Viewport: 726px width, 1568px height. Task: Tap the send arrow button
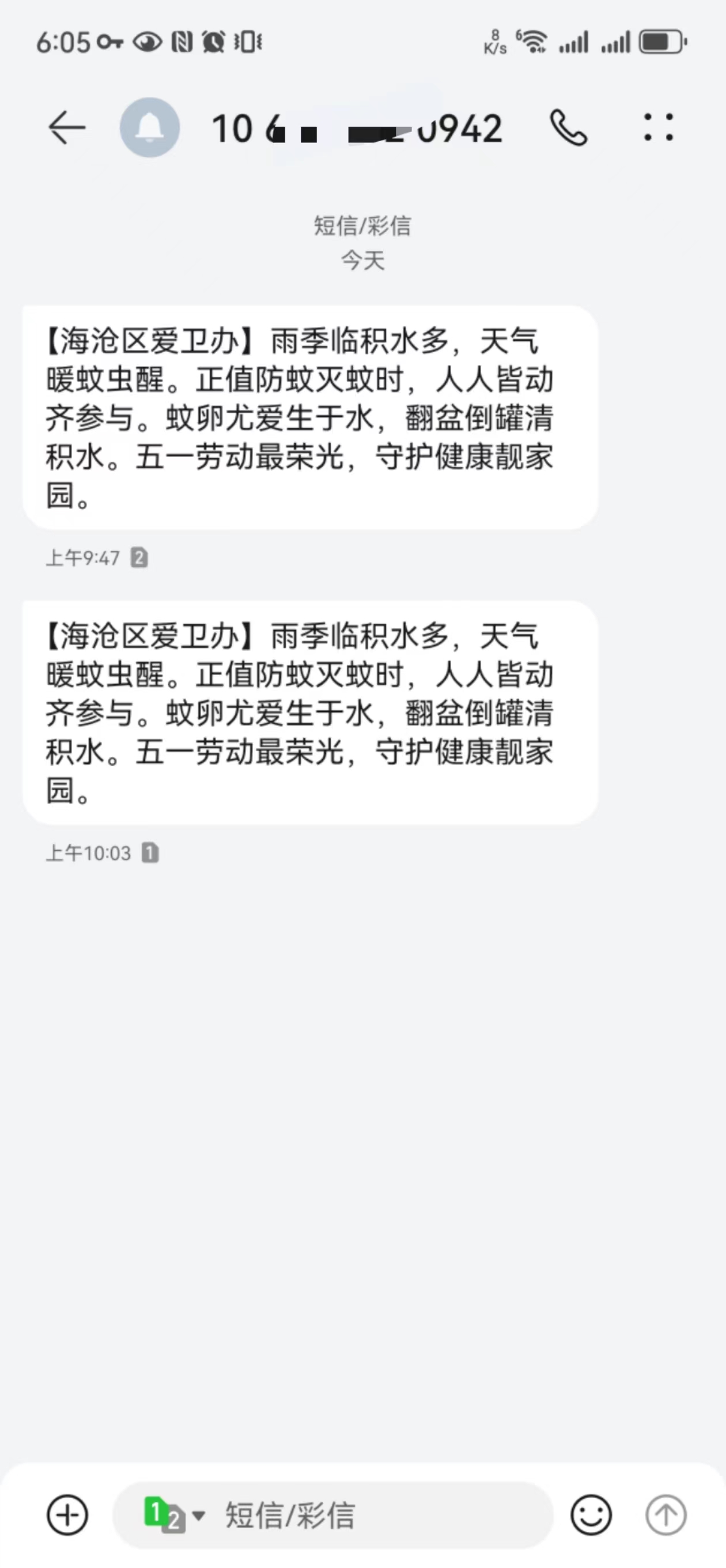pyautogui.click(x=665, y=1515)
